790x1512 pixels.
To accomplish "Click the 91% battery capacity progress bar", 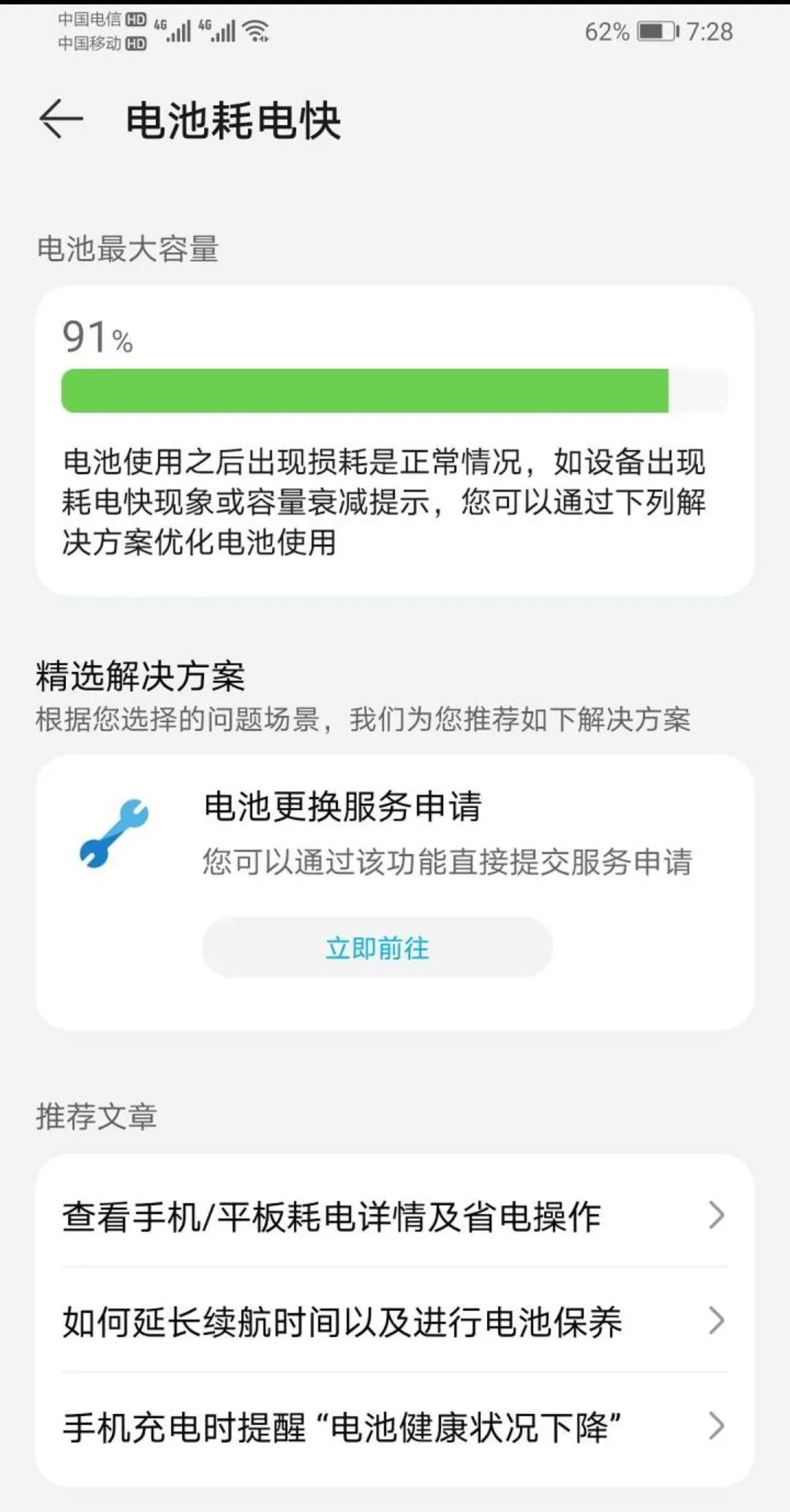I will tap(395, 391).
